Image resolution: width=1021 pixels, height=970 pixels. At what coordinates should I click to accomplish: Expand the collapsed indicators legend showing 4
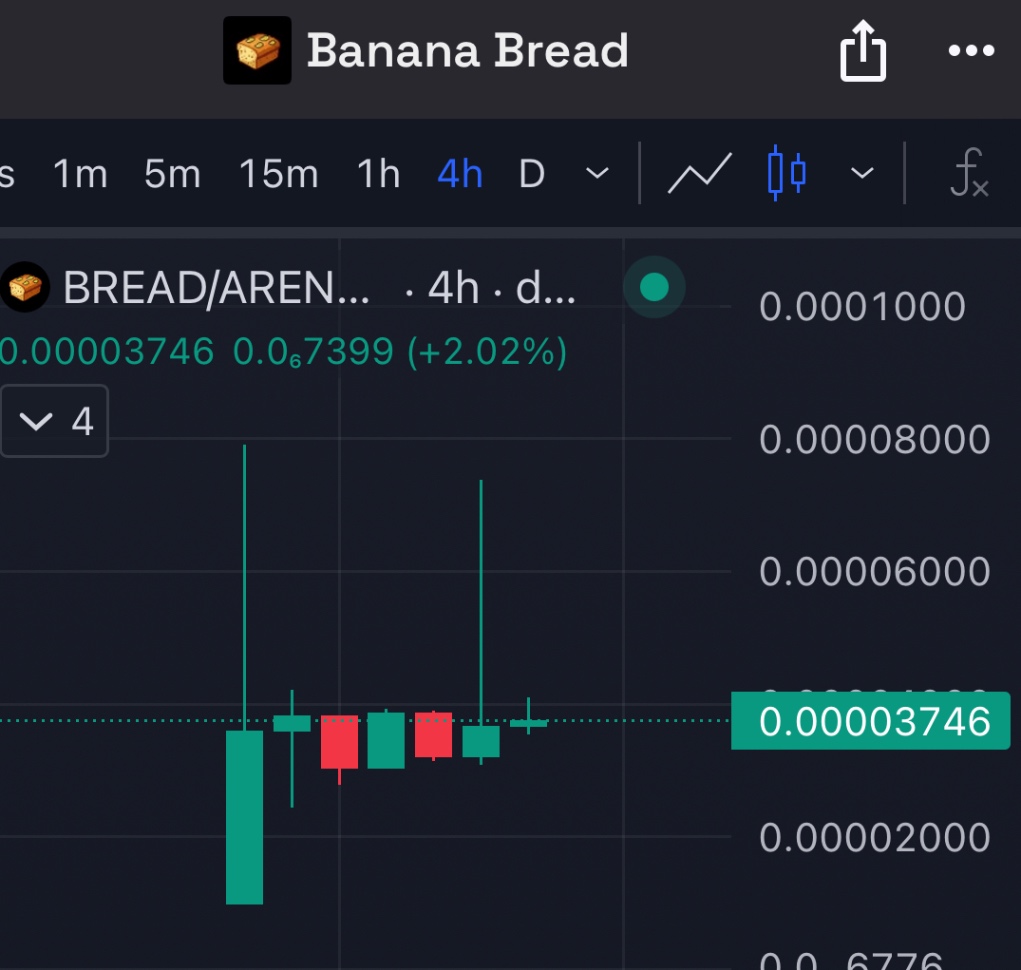point(55,422)
